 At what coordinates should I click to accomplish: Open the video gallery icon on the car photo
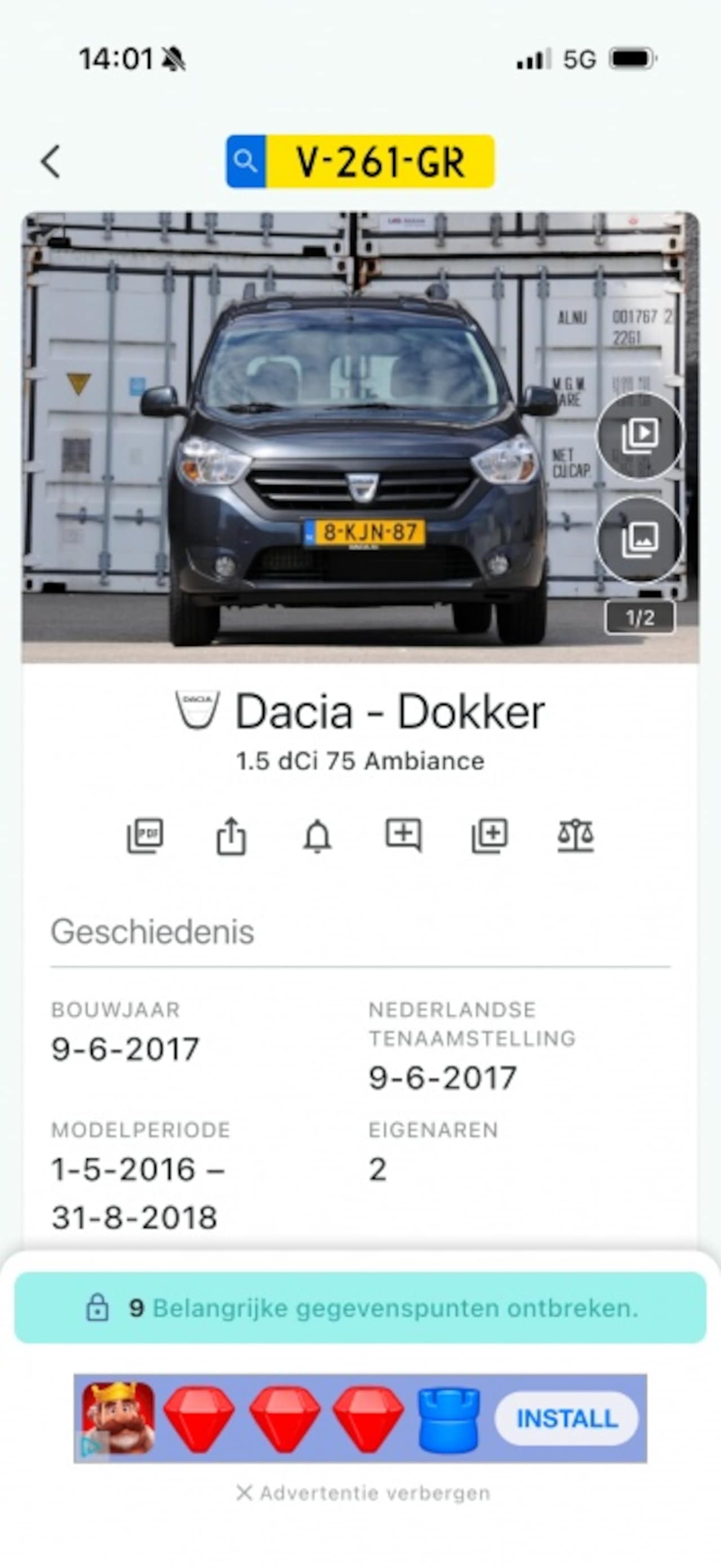[639, 435]
